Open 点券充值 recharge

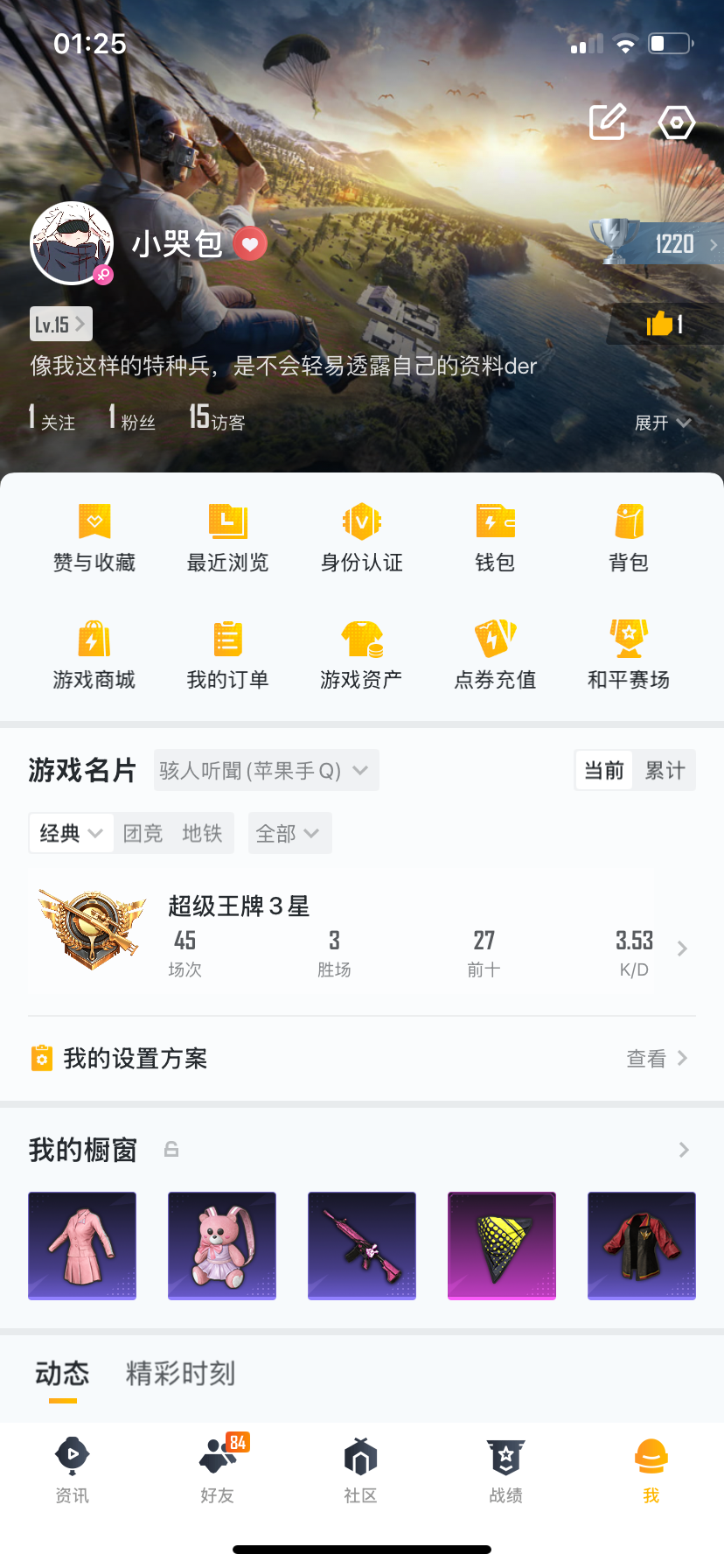[x=495, y=654]
